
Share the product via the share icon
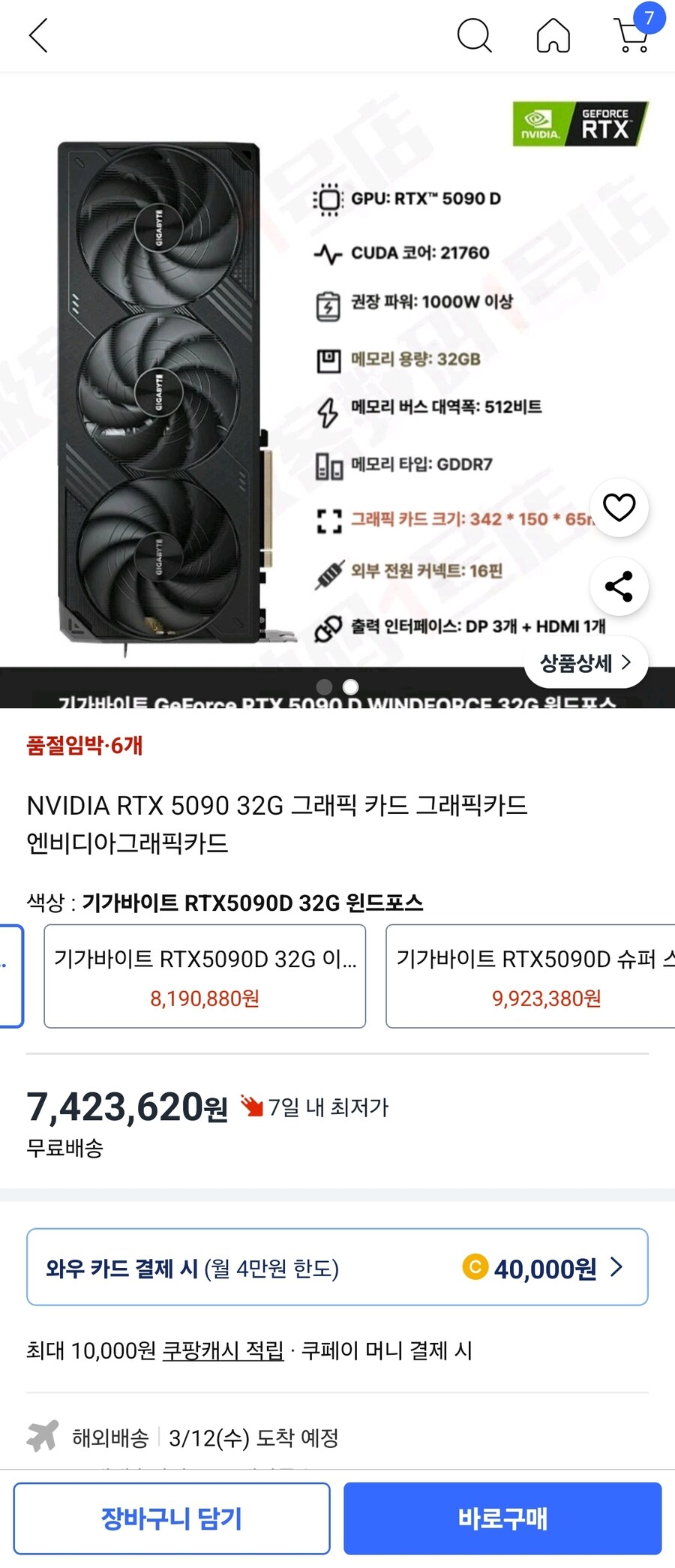619,587
